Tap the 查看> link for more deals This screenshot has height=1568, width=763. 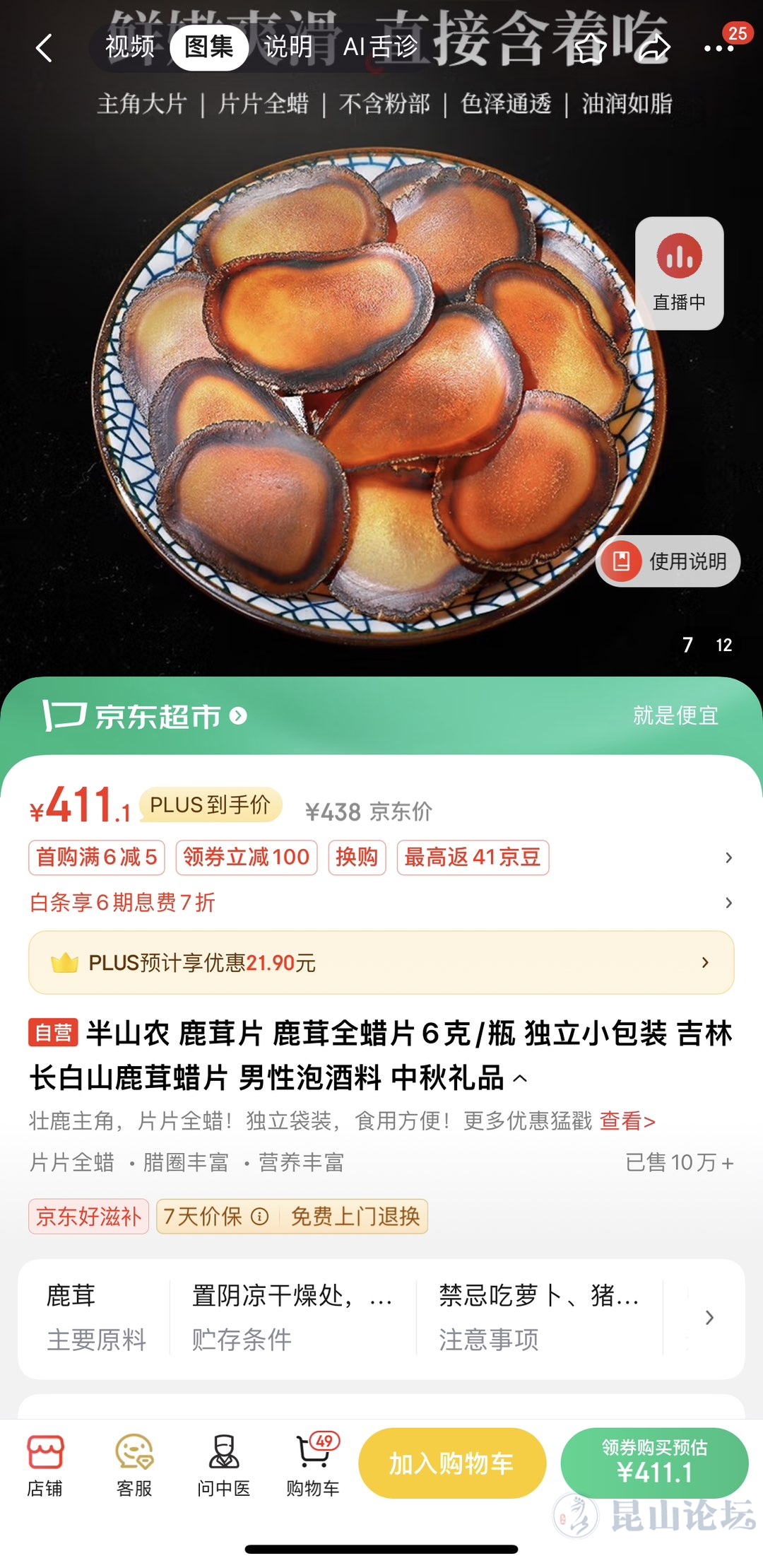coord(627,1121)
